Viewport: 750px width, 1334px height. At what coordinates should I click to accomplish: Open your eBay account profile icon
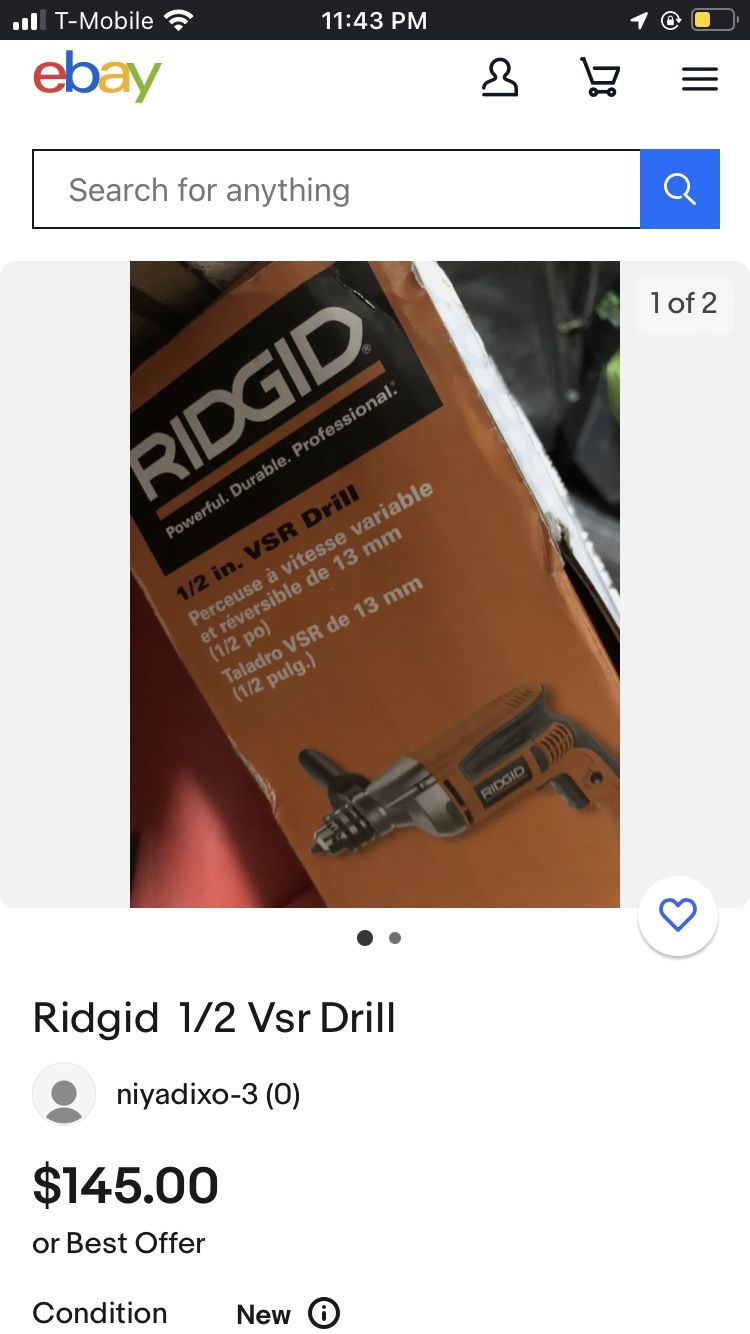pos(500,78)
